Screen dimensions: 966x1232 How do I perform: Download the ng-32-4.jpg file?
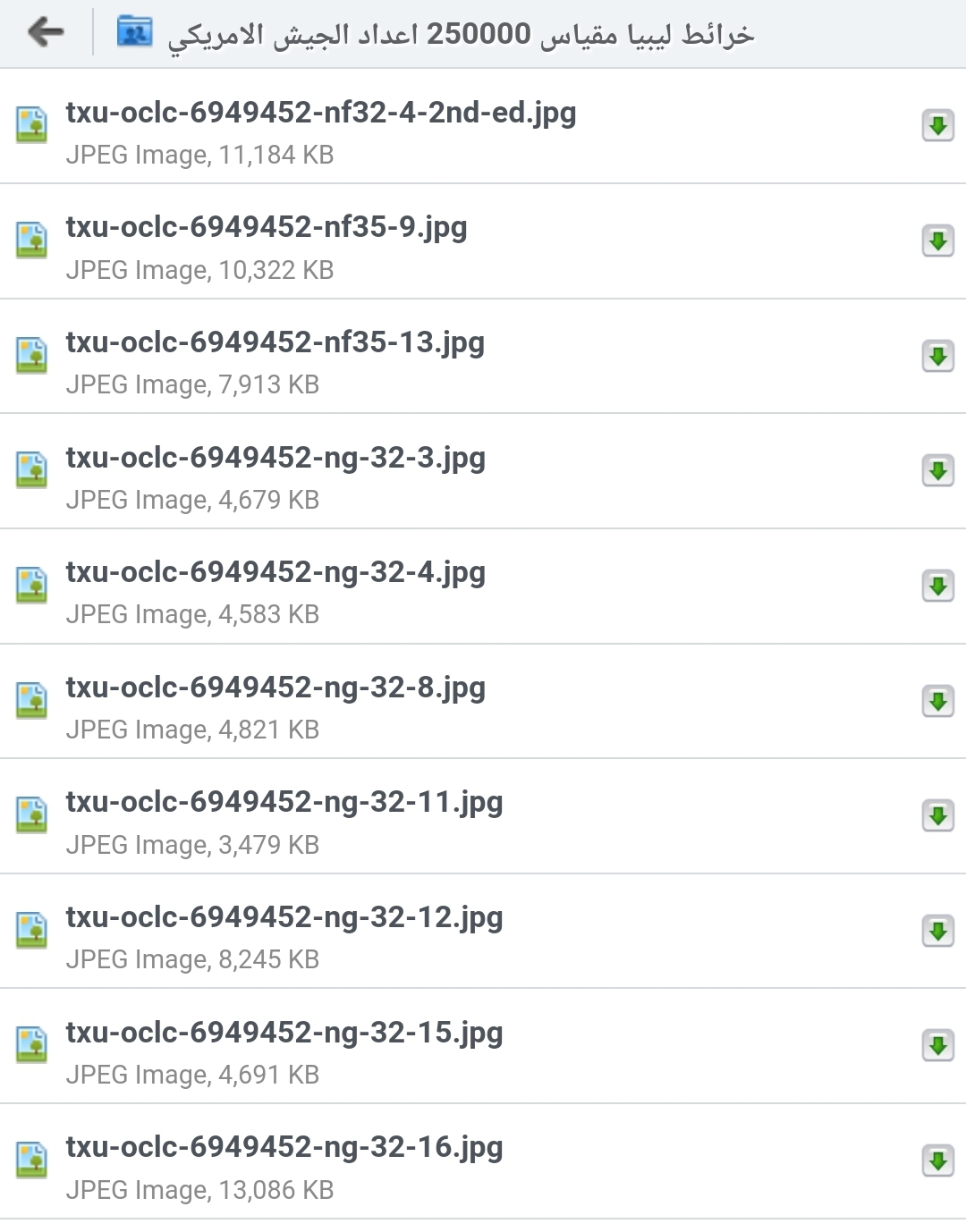coord(937,586)
